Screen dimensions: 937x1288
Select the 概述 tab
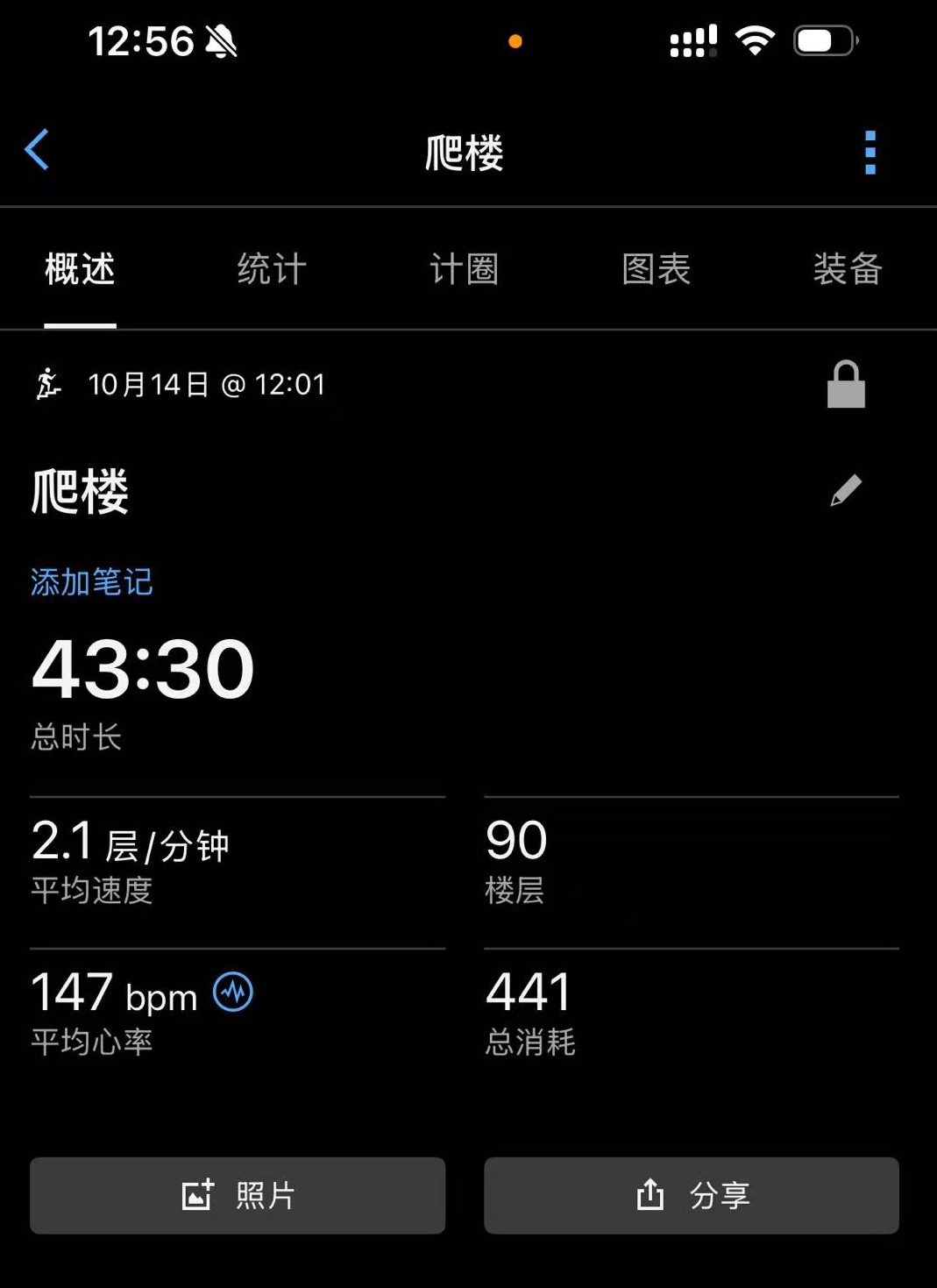[x=80, y=269]
